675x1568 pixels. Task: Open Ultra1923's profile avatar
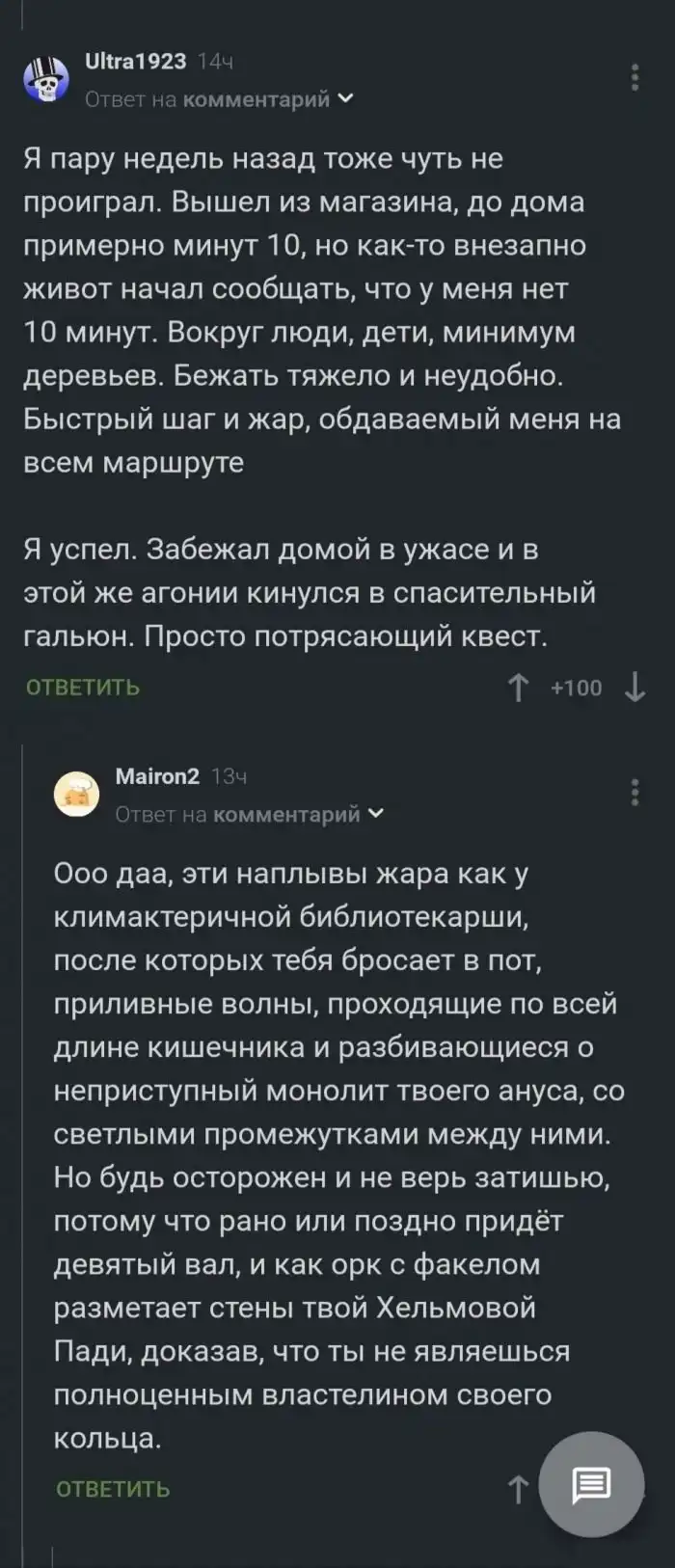click(x=46, y=80)
